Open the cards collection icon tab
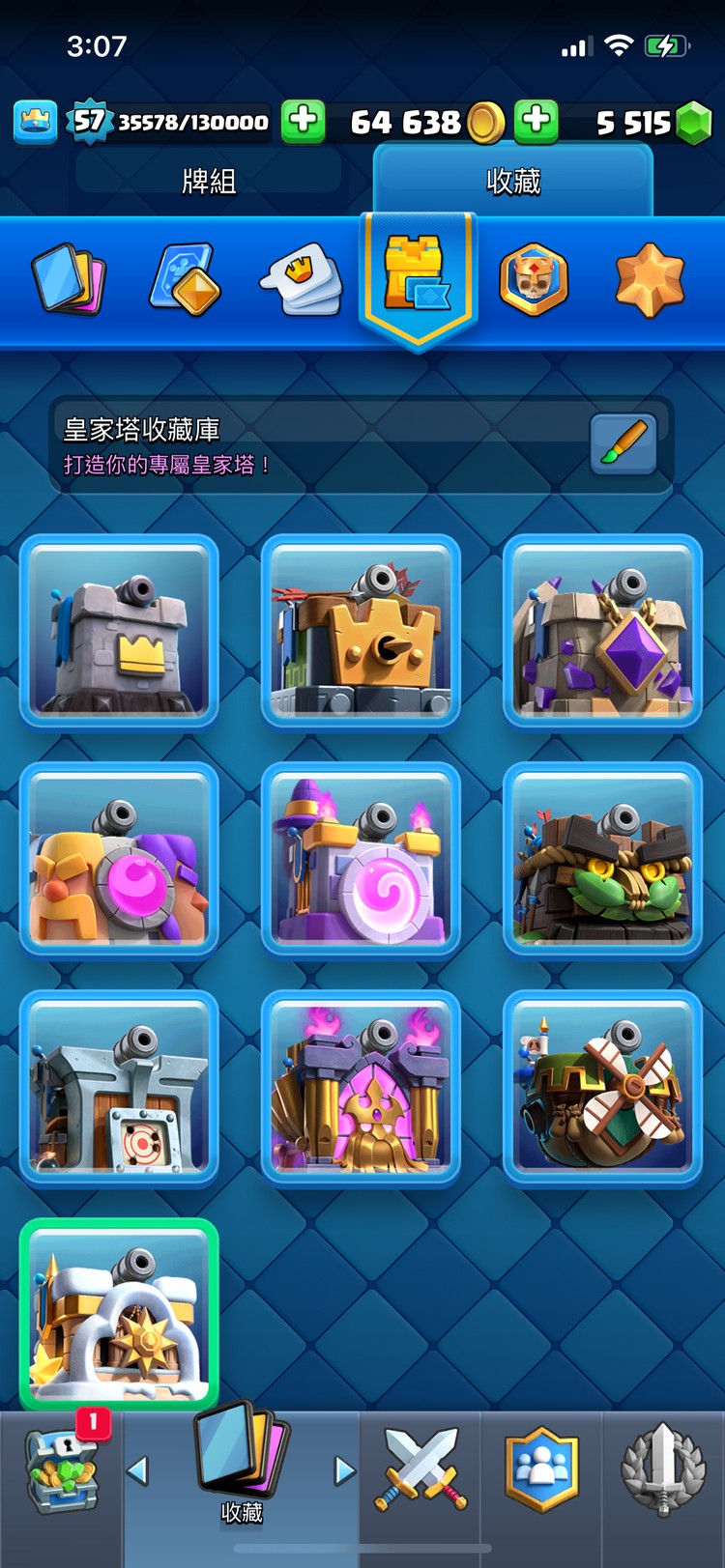 [69, 280]
